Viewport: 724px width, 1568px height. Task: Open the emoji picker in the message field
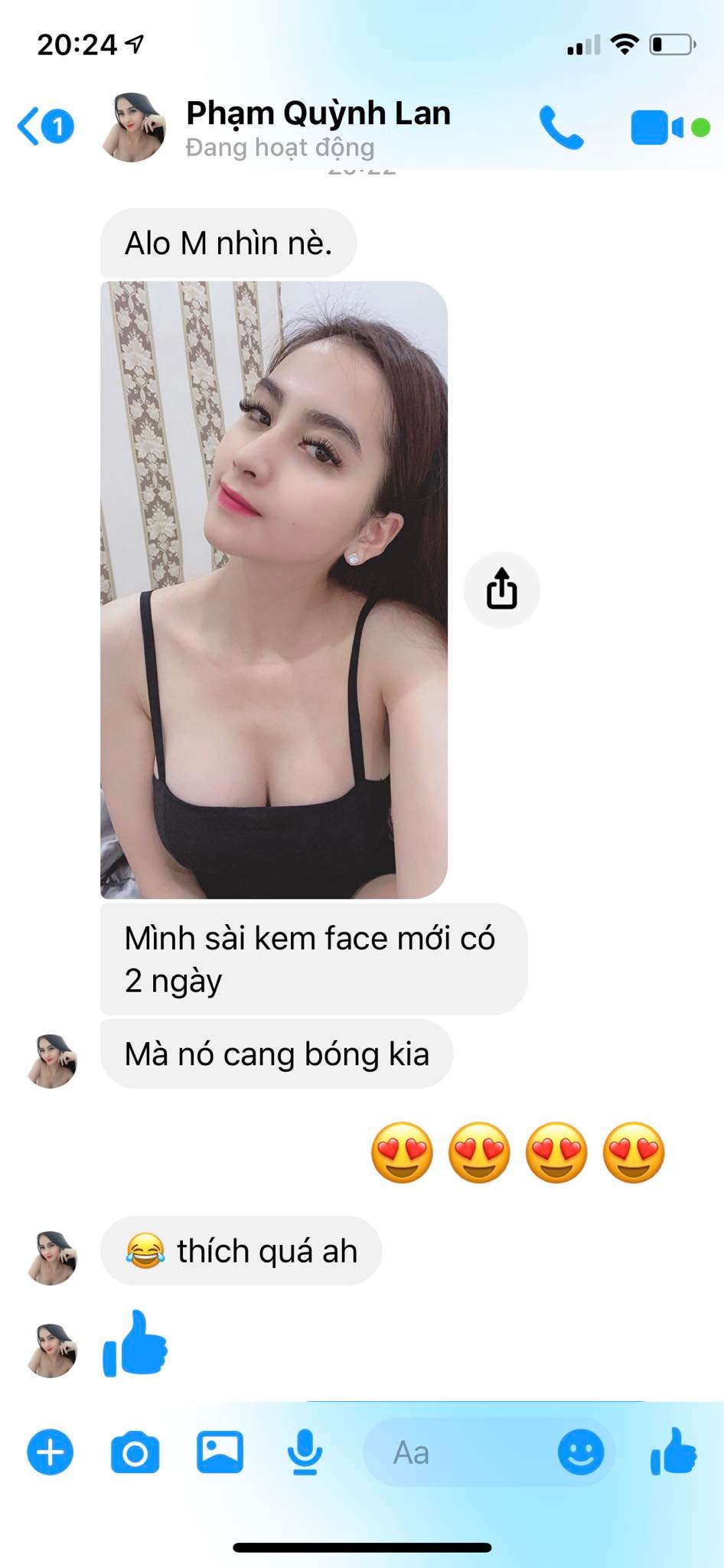click(581, 1452)
